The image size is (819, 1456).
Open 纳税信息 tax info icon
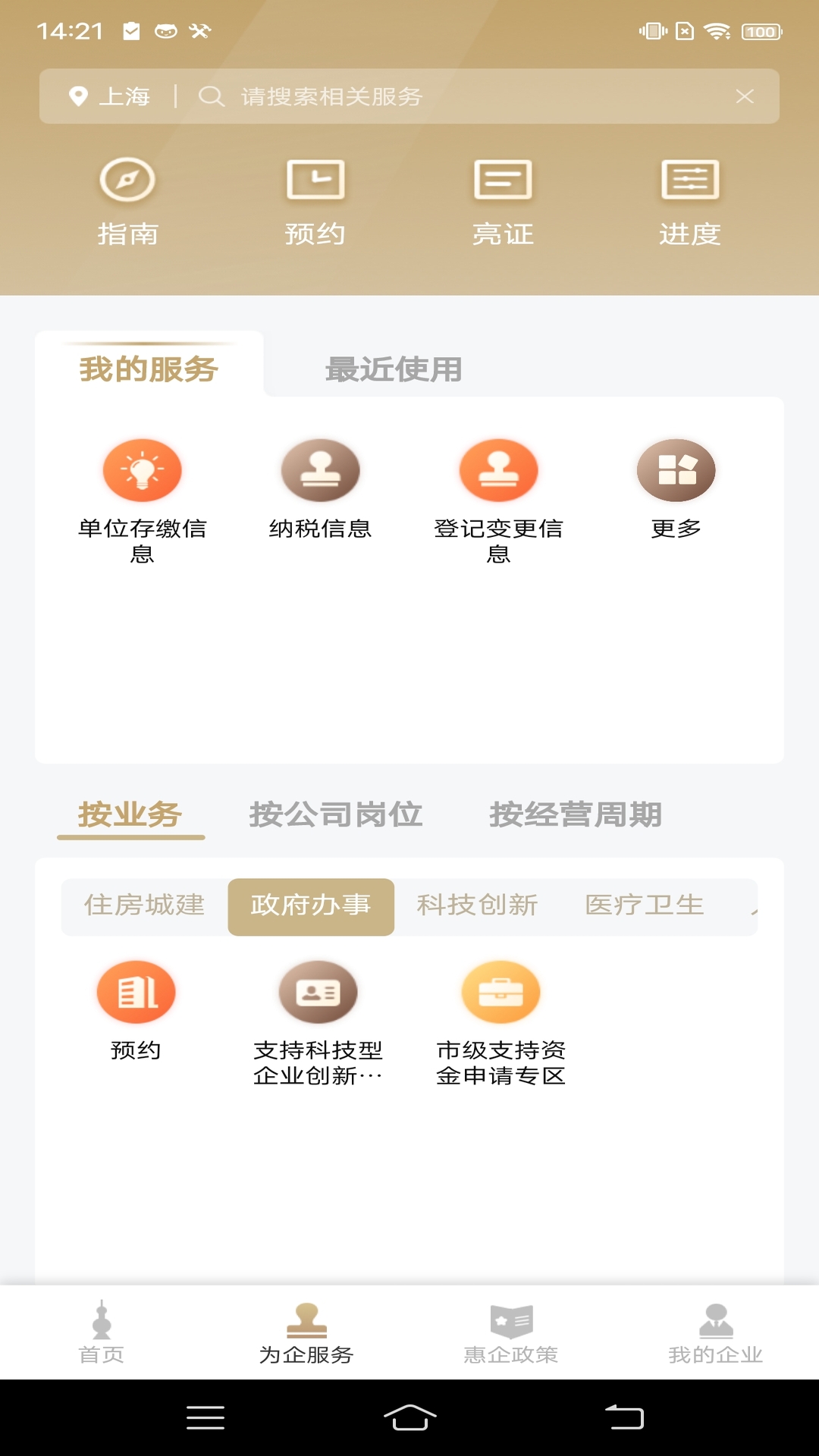point(321,470)
